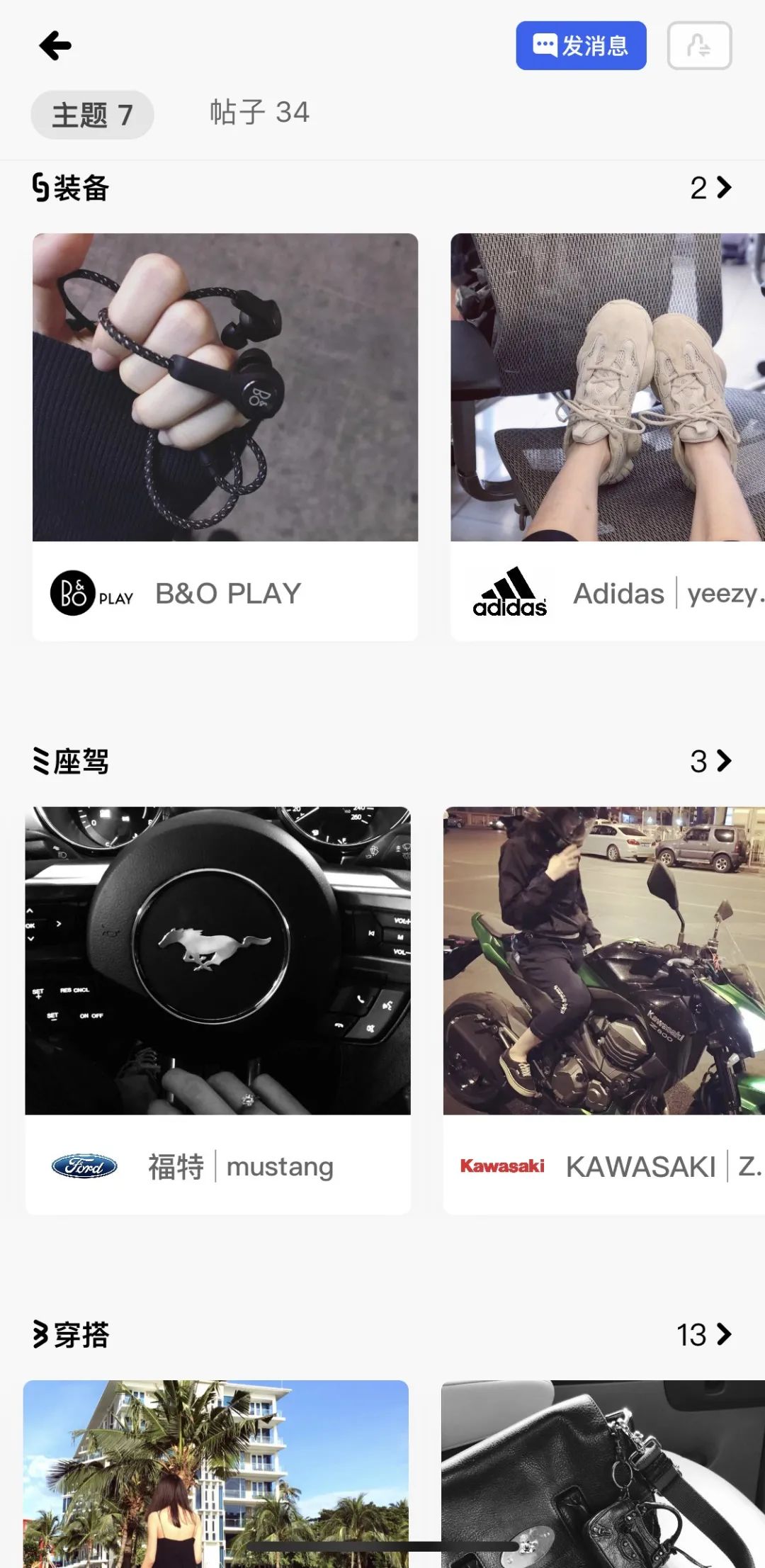Open the Adidas yeezy shoes card
The width and height of the screenshot is (765, 1568).
tap(608, 437)
